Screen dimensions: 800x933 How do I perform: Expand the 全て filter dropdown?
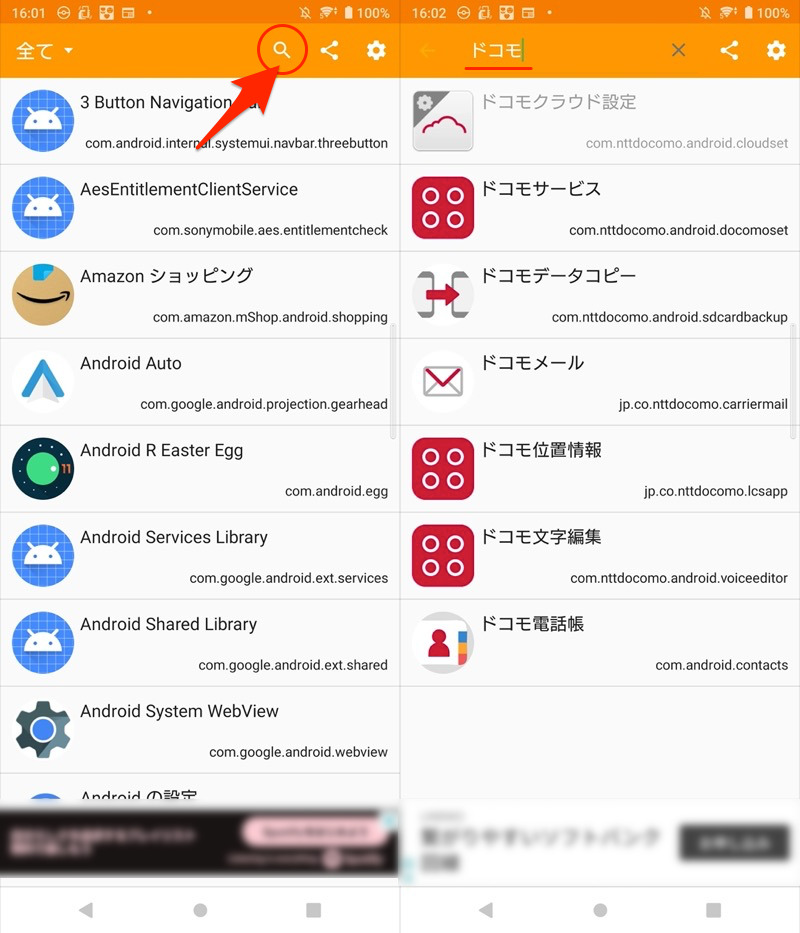(x=45, y=51)
